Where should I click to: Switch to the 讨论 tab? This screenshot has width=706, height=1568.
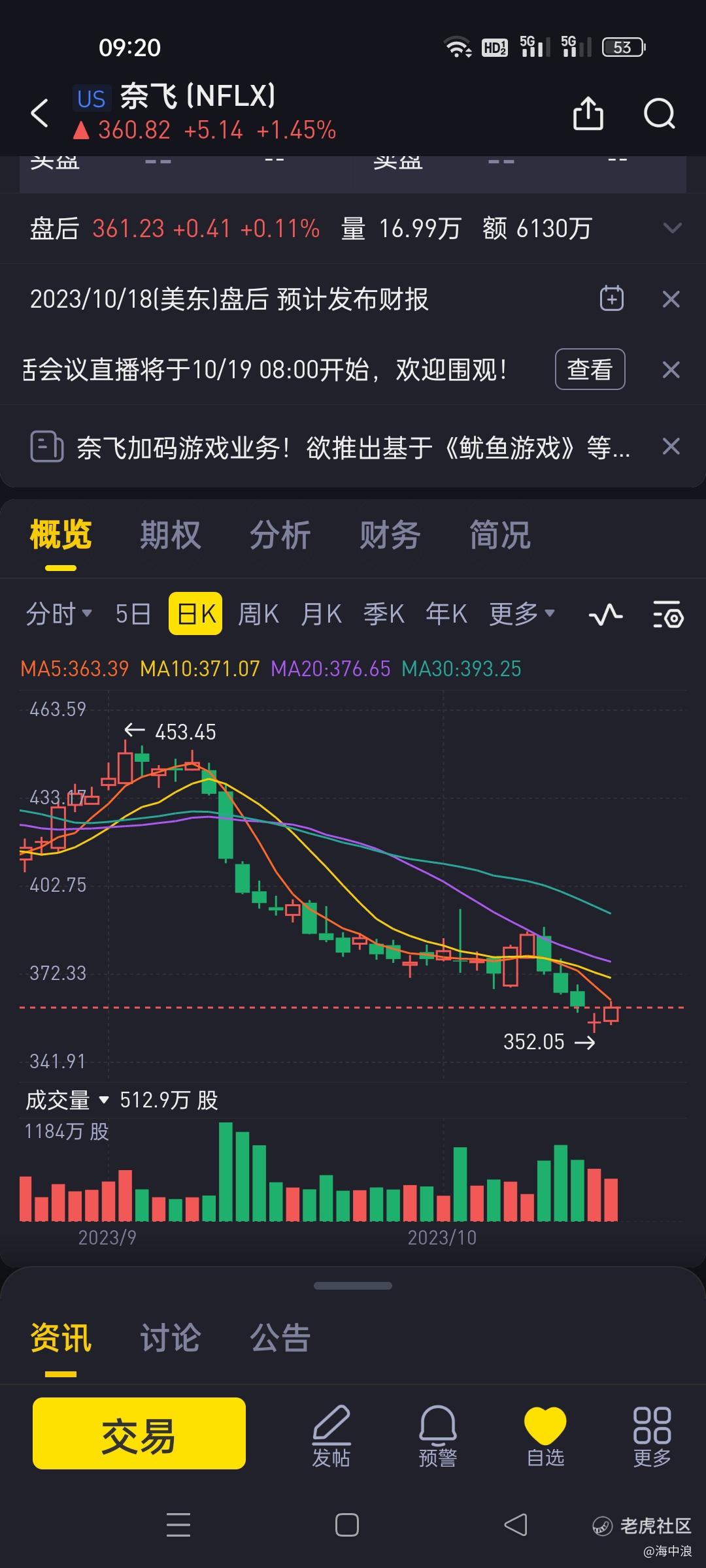pyautogui.click(x=170, y=1337)
